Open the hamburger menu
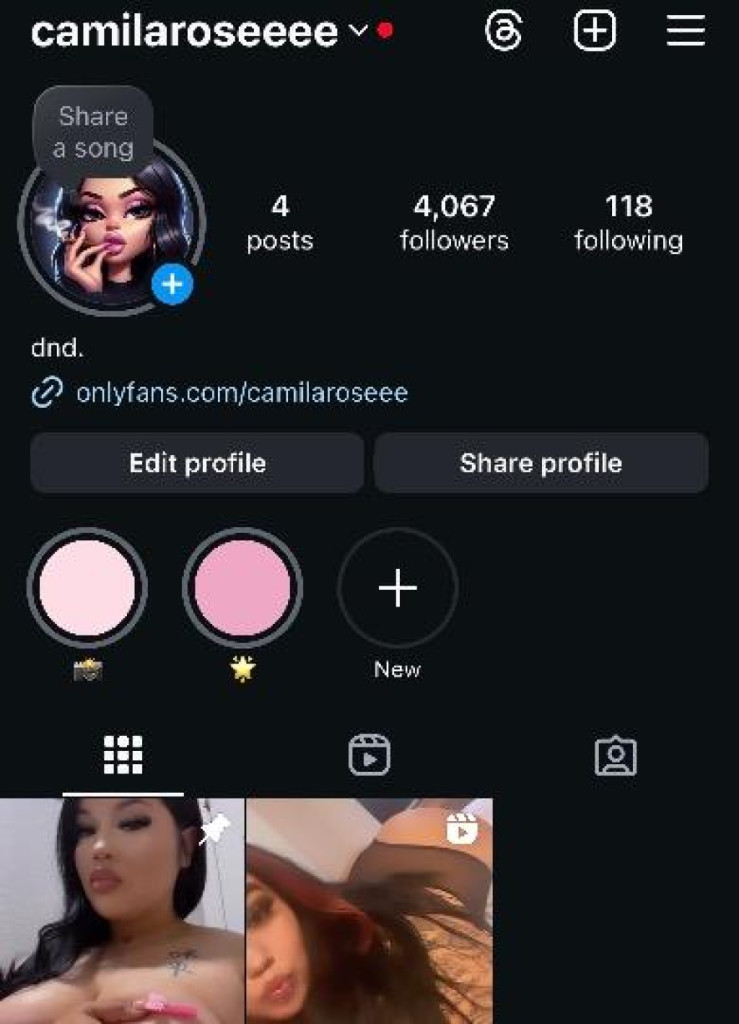This screenshot has width=739, height=1024. click(x=686, y=32)
